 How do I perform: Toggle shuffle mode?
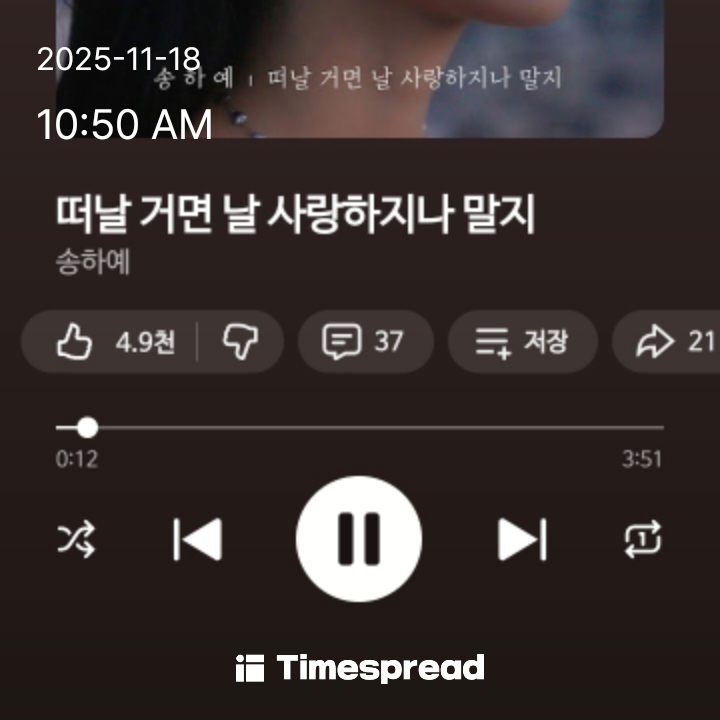(x=76, y=541)
